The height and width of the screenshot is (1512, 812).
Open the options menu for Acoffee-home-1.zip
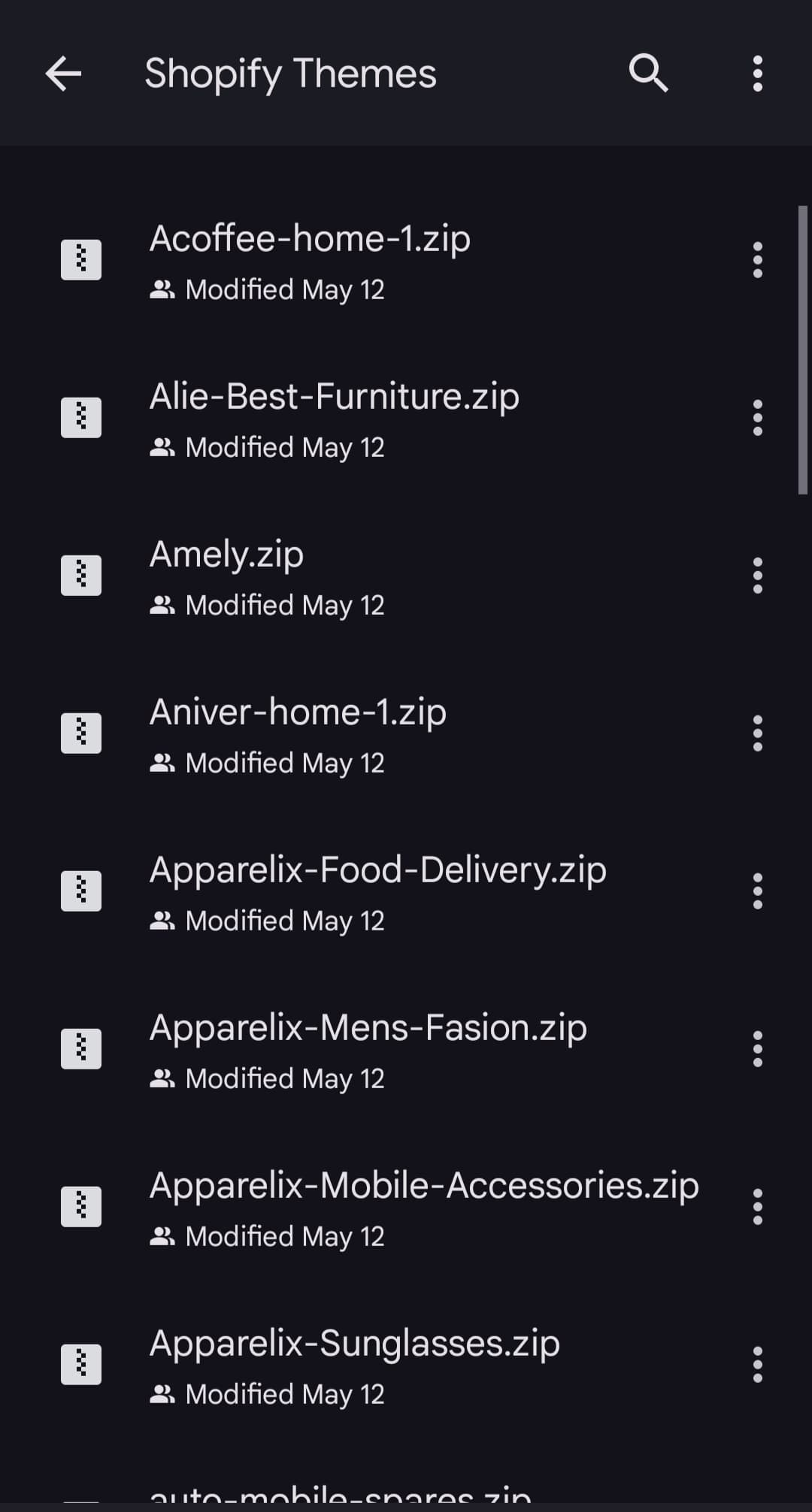(756, 259)
